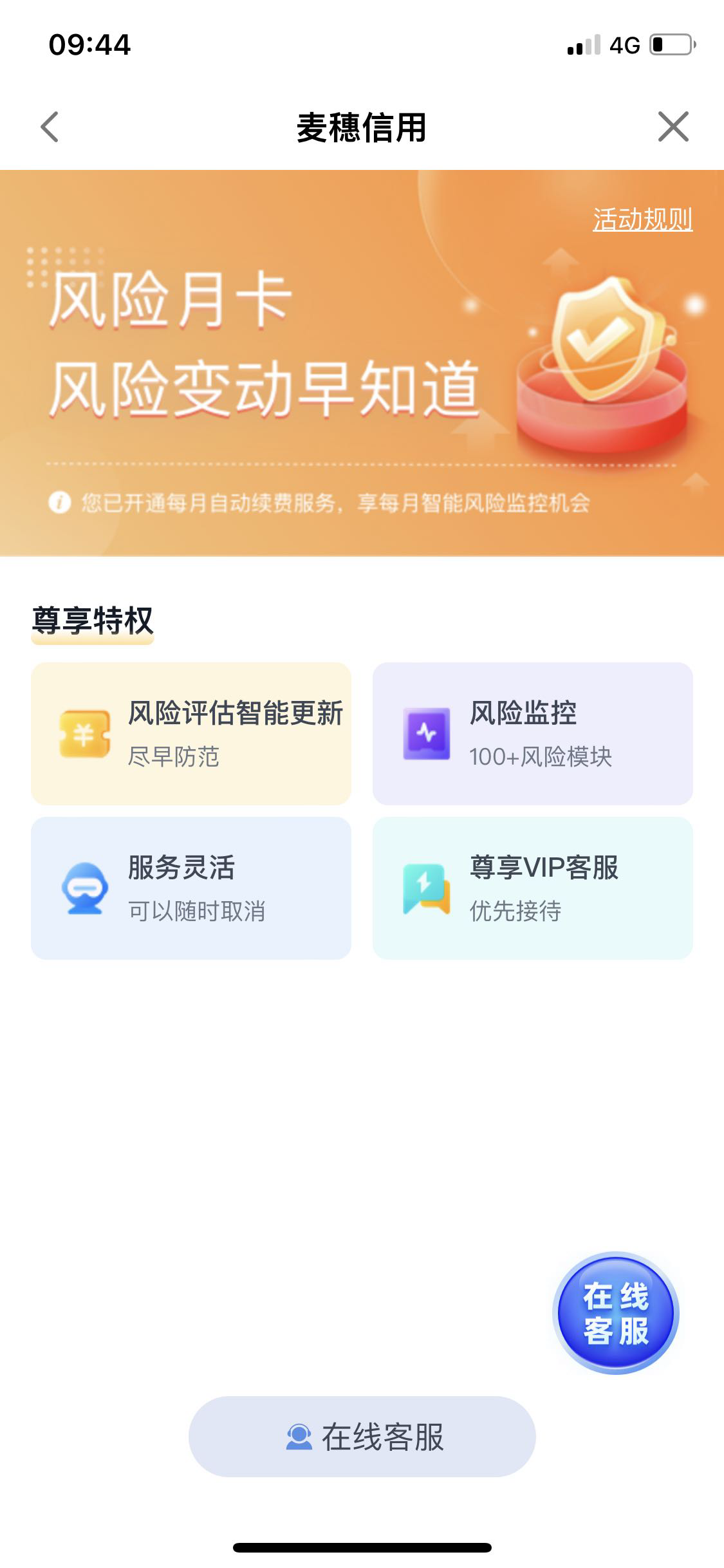Close the 麦穗信用 page
Image resolution: width=724 pixels, height=1568 pixels.
(x=673, y=126)
